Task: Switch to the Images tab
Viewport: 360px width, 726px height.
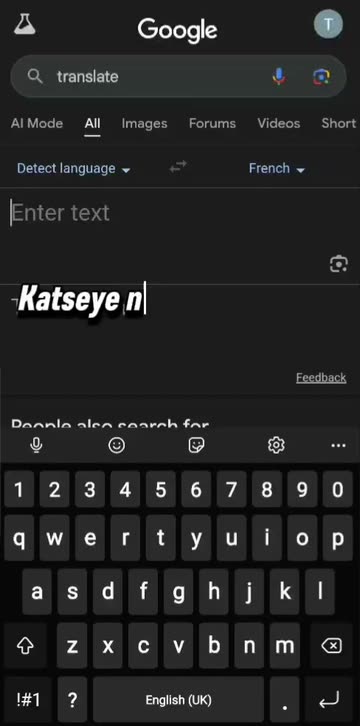Action: (x=144, y=123)
